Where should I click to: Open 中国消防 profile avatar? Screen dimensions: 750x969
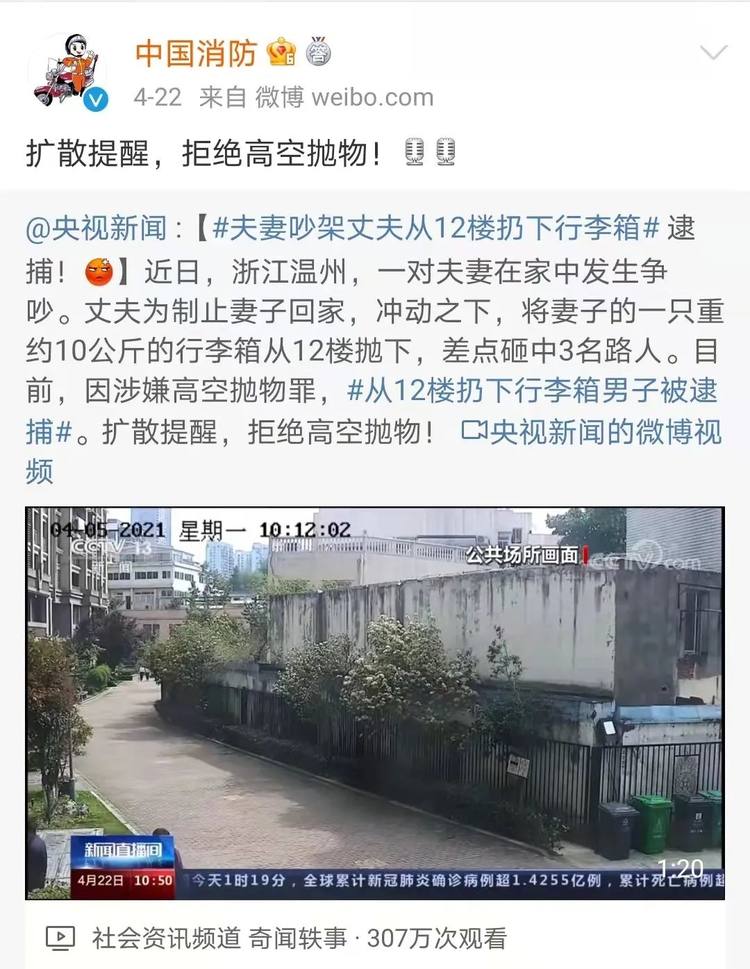67,70
